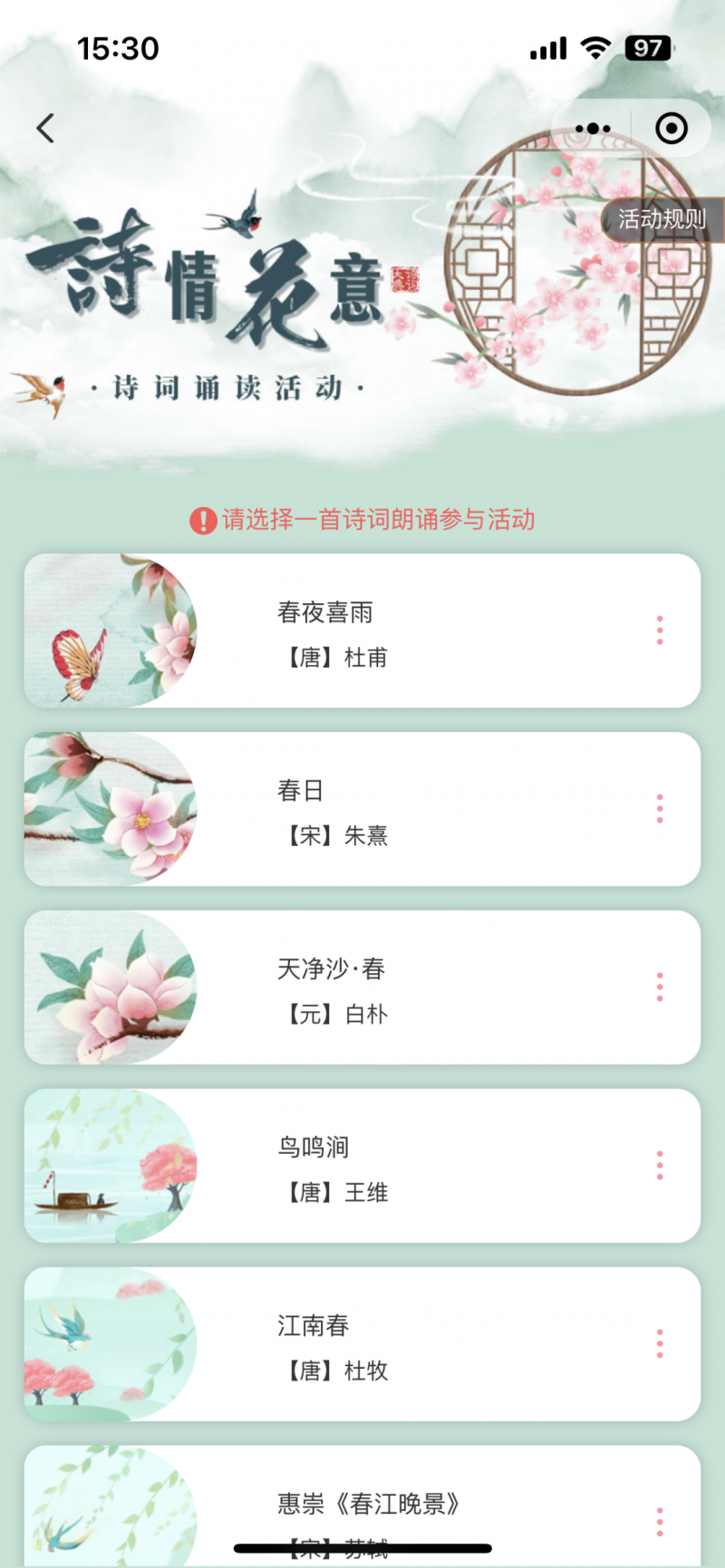Close the mini program with the circle icon
The height and width of the screenshot is (1568, 725).
[671, 129]
